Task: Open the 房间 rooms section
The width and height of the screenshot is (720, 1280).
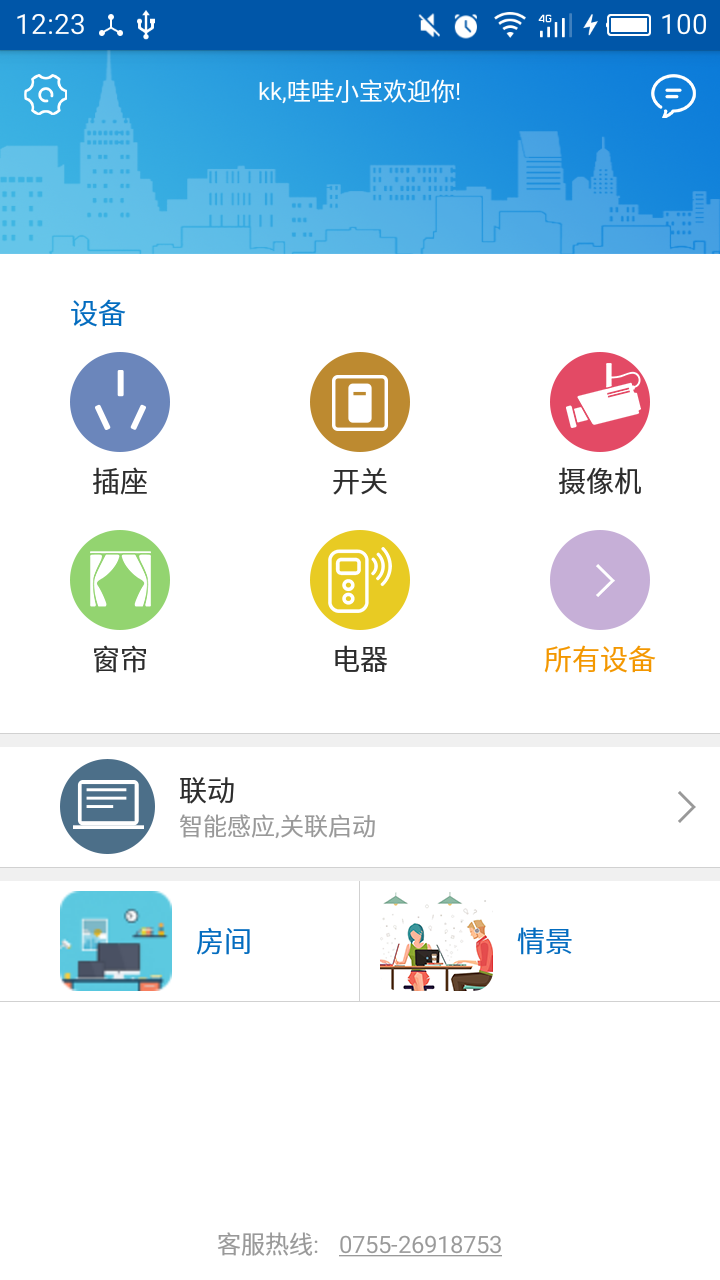Action: pyautogui.click(x=180, y=941)
